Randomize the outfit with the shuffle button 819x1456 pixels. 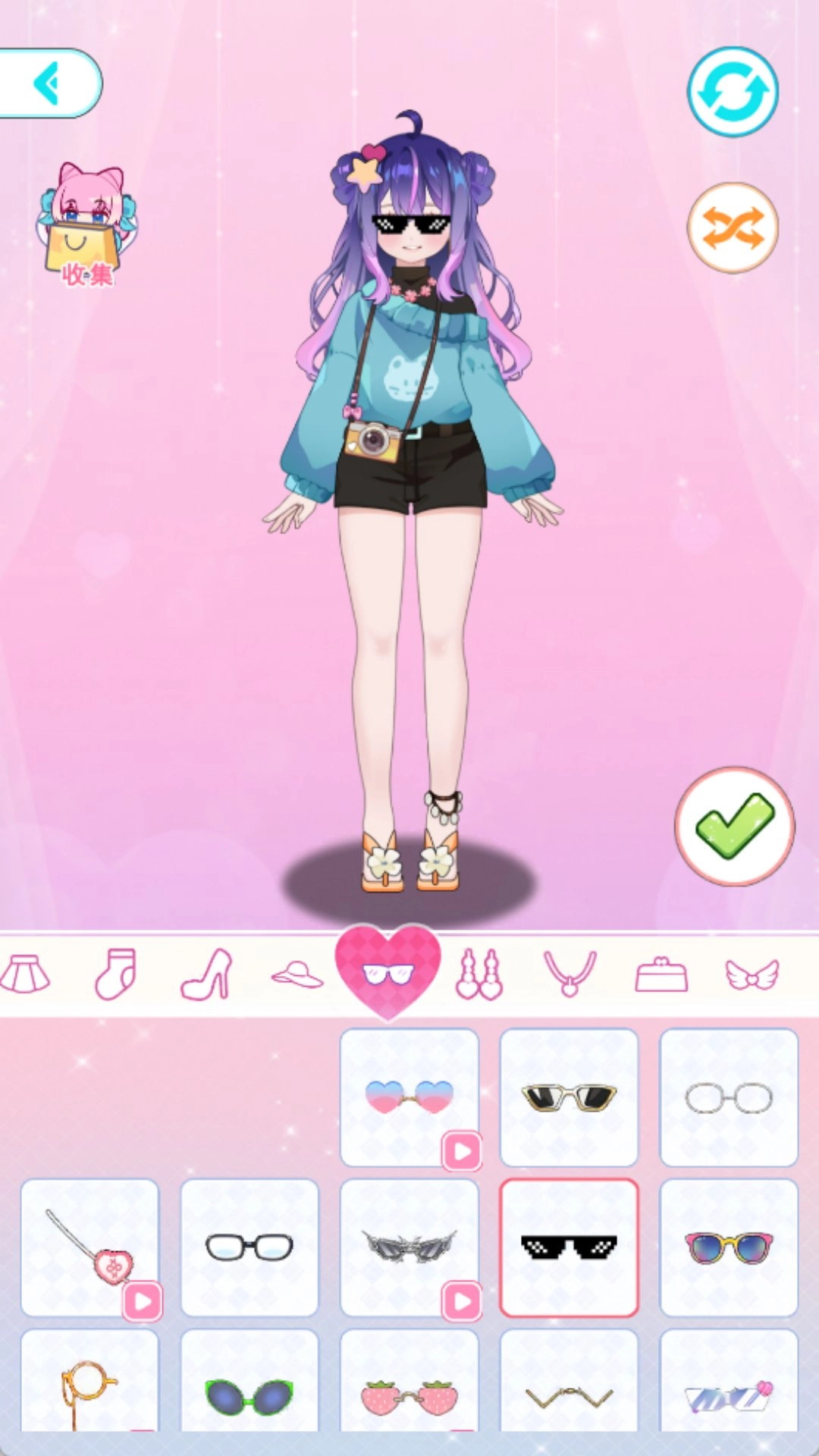click(x=733, y=227)
